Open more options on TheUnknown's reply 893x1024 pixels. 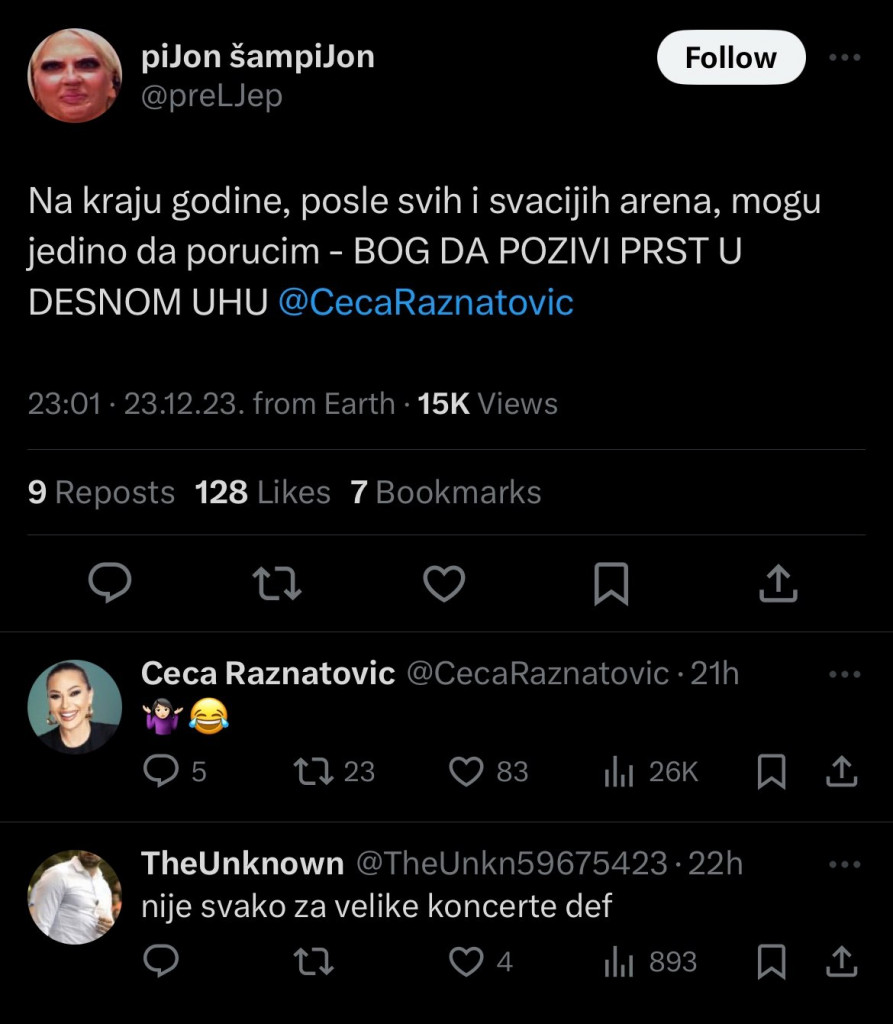tap(843, 862)
